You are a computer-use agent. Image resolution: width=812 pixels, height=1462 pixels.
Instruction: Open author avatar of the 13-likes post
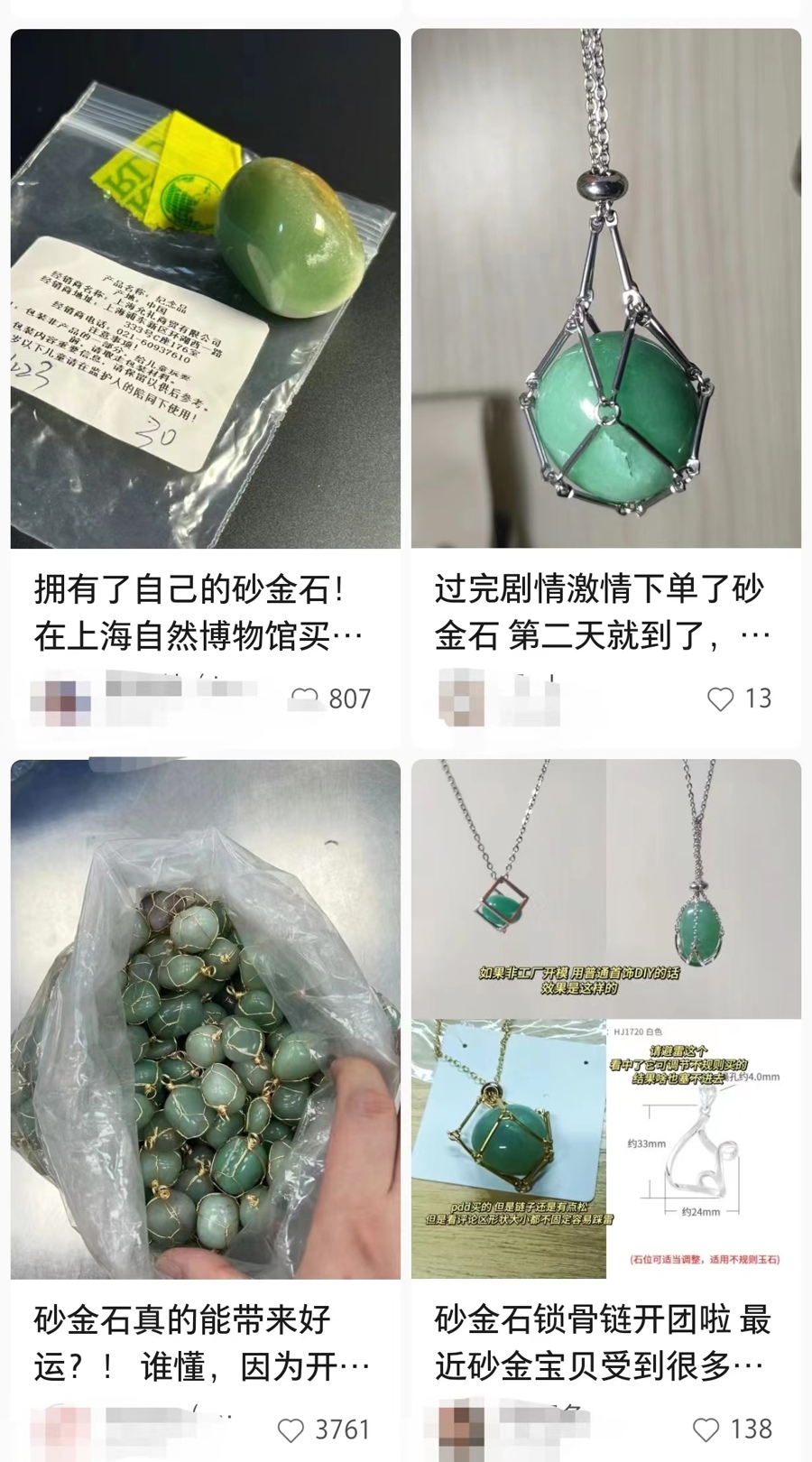point(461,699)
